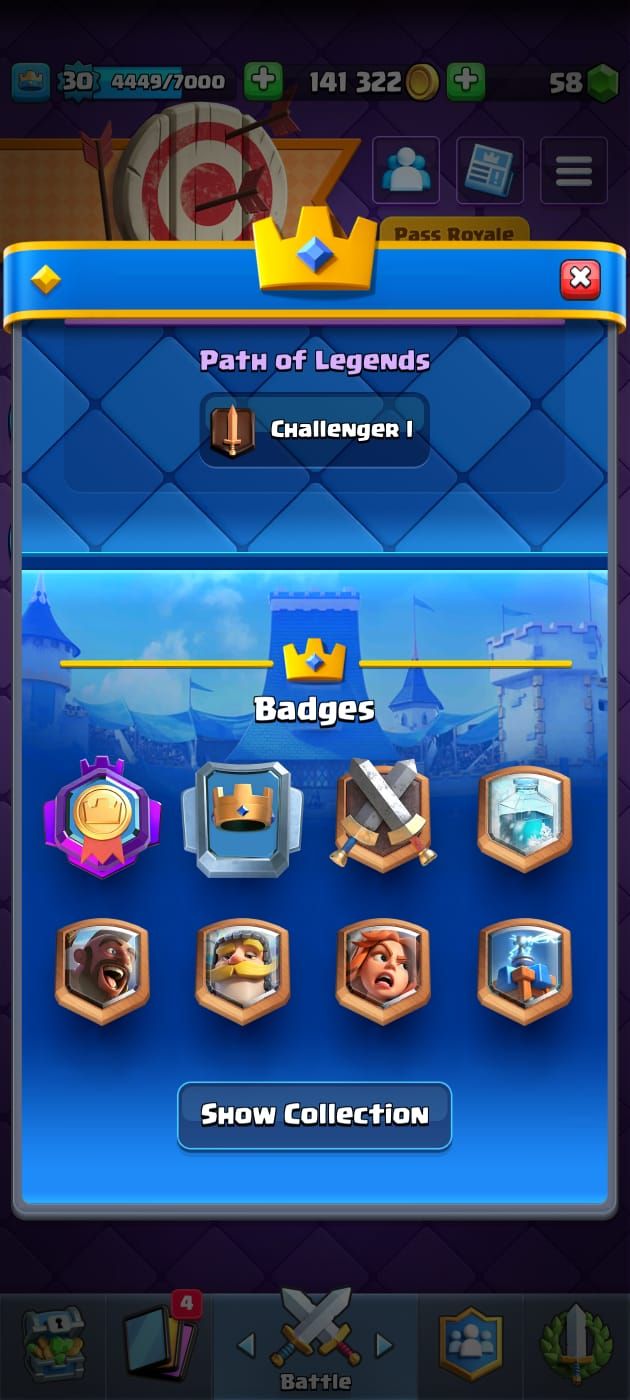Open the news icon
The height and width of the screenshot is (1400, 630).
click(x=490, y=171)
